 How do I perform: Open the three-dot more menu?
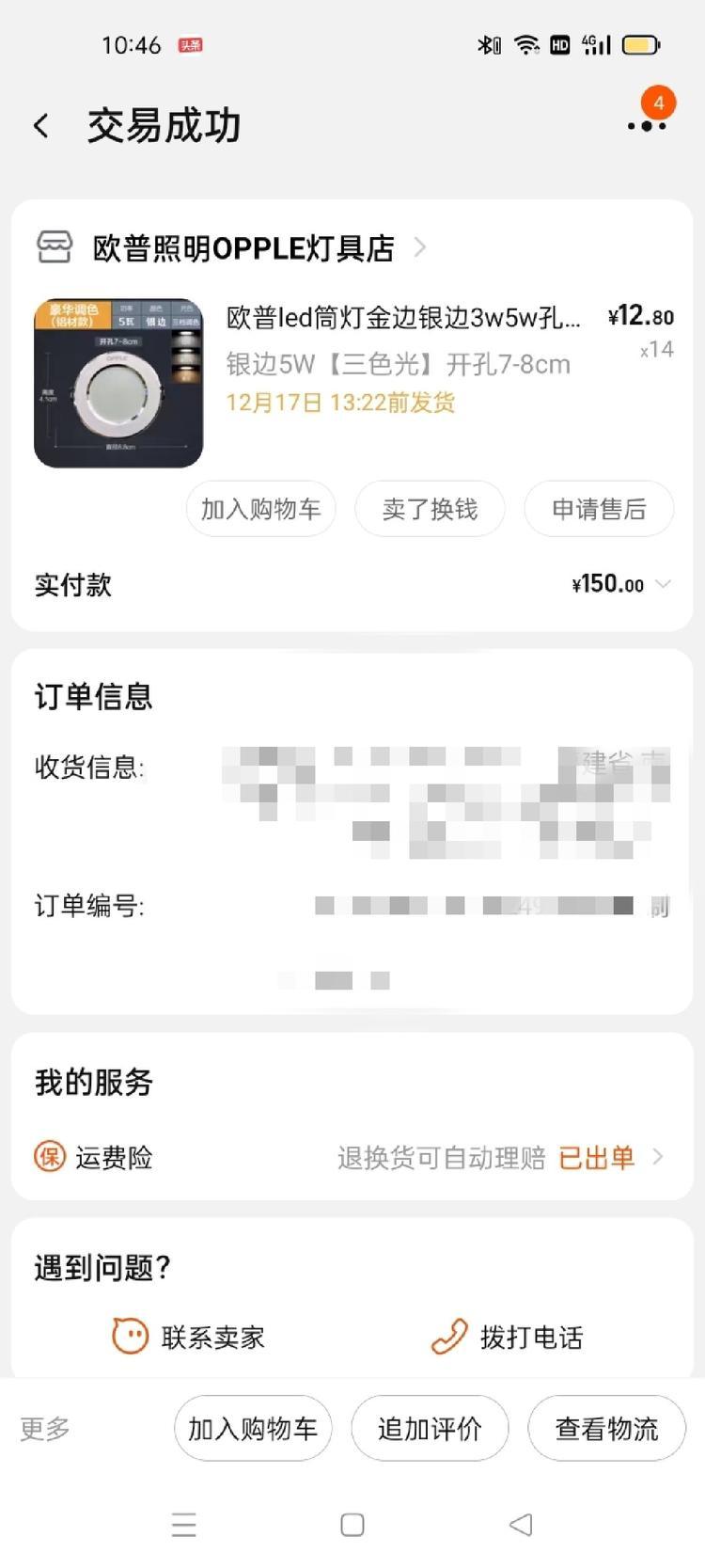click(647, 125)
